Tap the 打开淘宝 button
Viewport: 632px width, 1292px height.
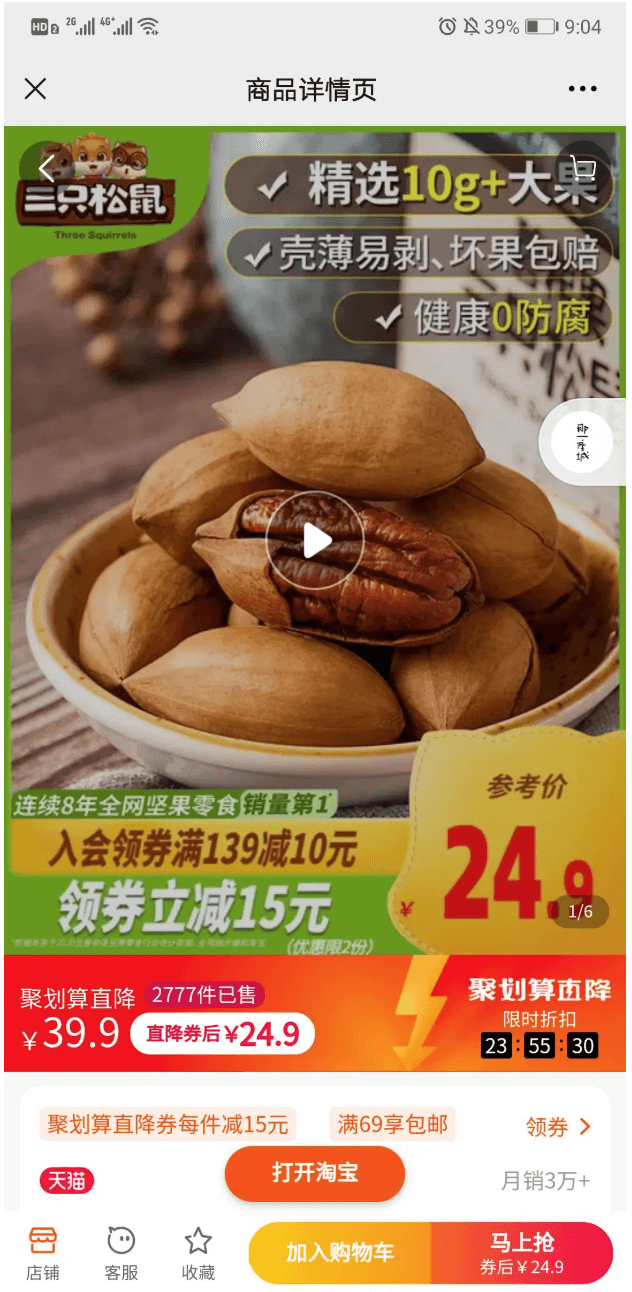315,1173
